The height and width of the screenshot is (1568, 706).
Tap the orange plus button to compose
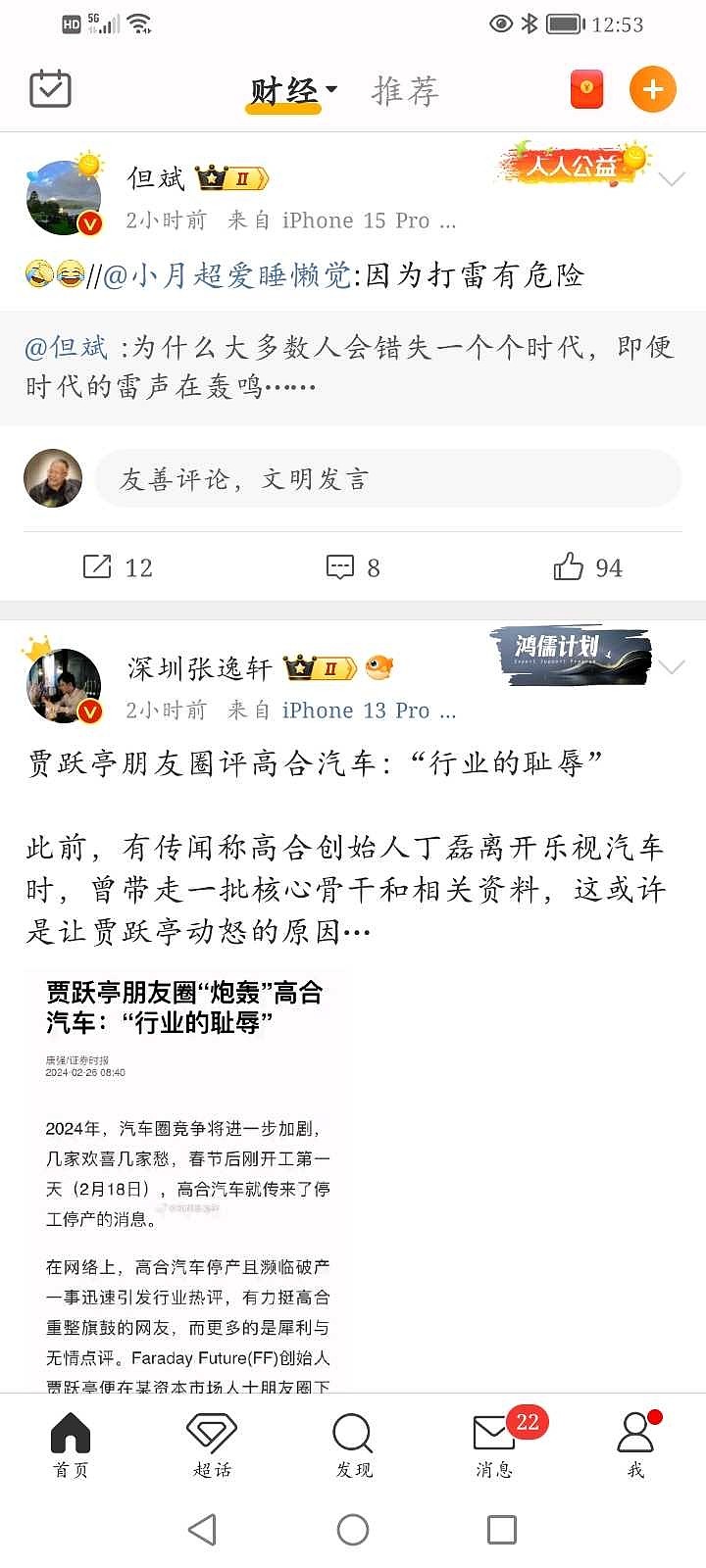point(652,88)
